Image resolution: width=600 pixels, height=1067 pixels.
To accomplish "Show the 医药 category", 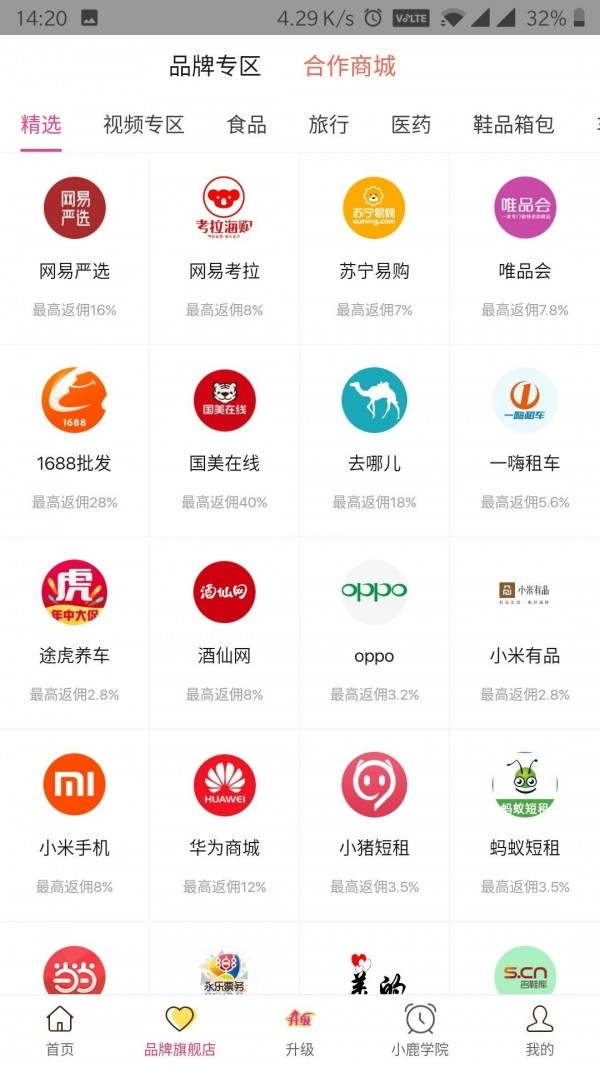I will coord(411,125).
